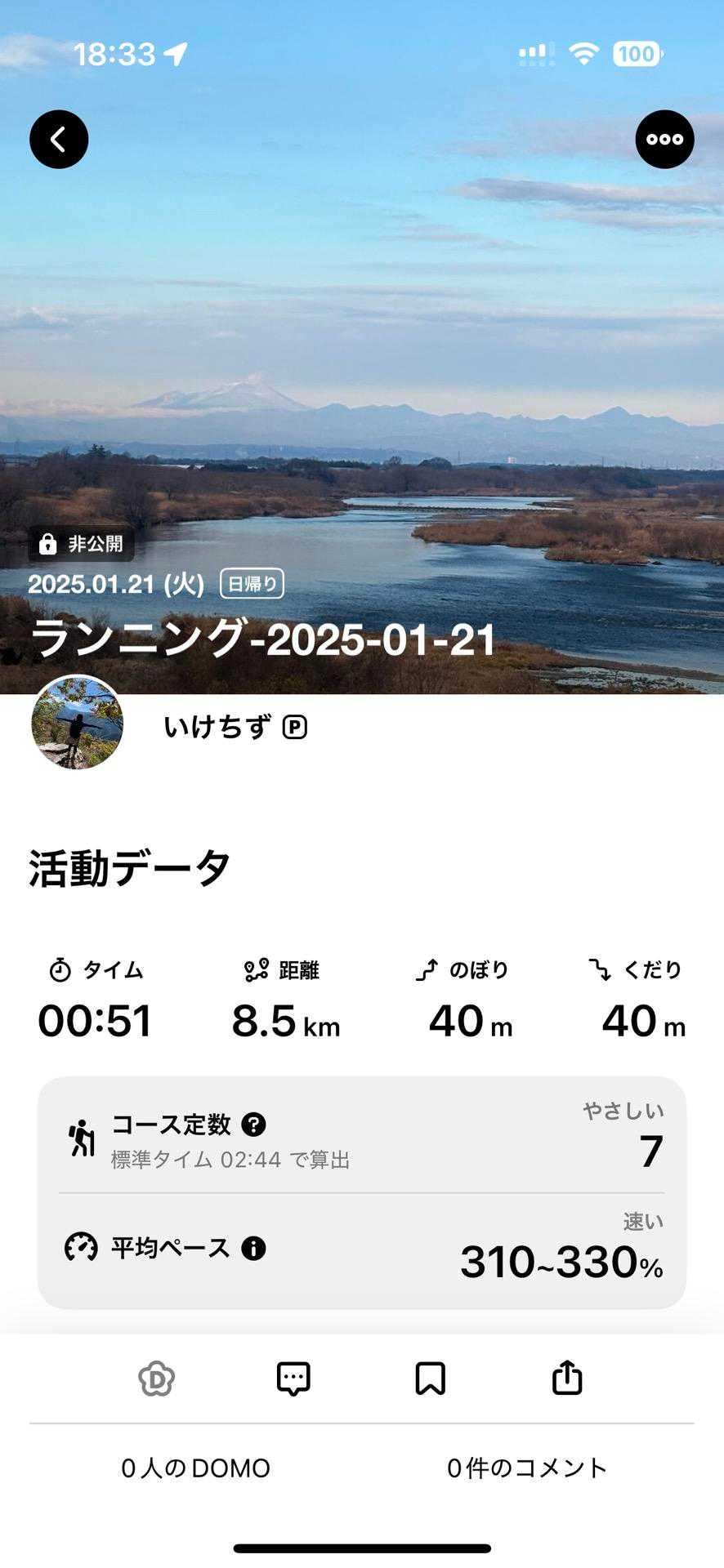Viewport: 724px width, 1568px height.
Task: Open いけちず profile avatar
Action: coord(77,723)
